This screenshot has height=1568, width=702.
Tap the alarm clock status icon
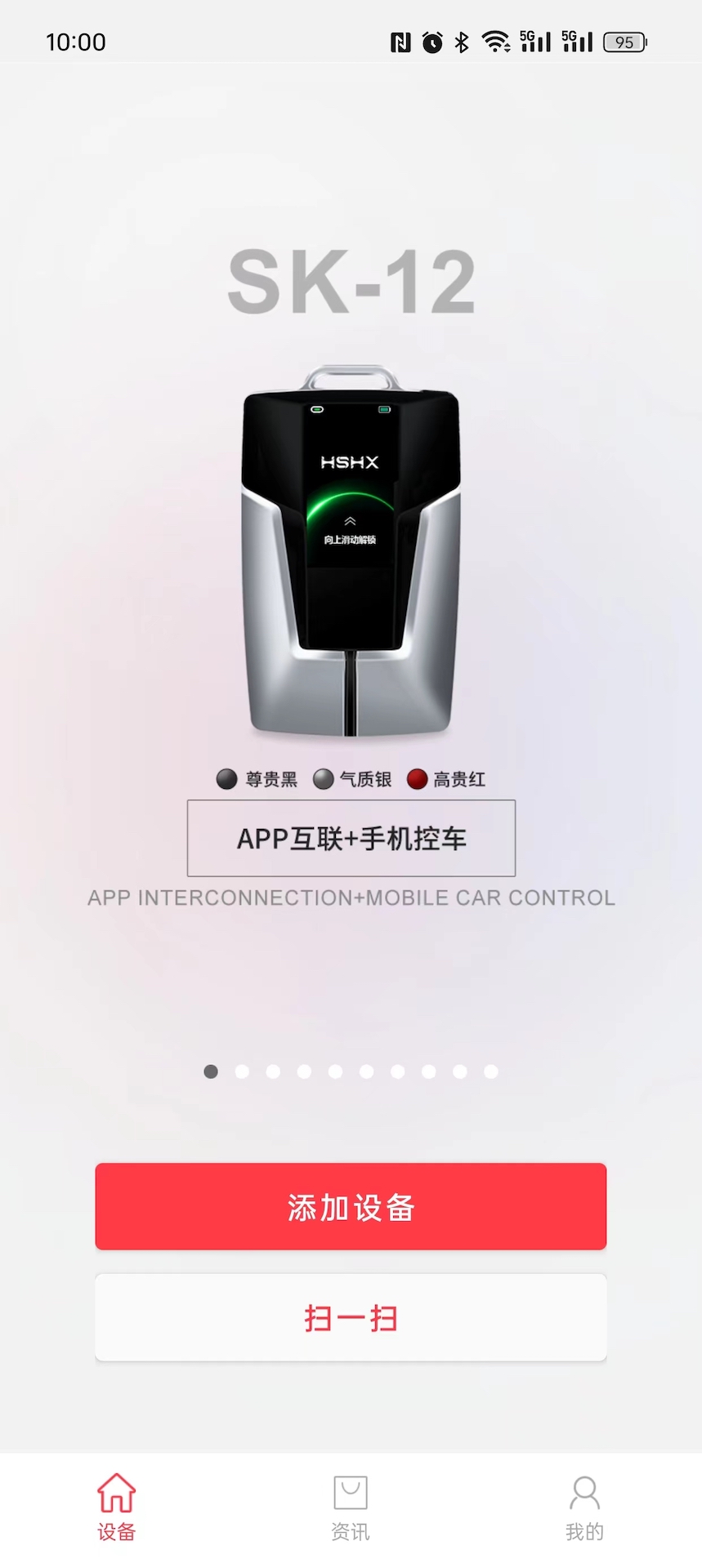[x=431, y=42]
